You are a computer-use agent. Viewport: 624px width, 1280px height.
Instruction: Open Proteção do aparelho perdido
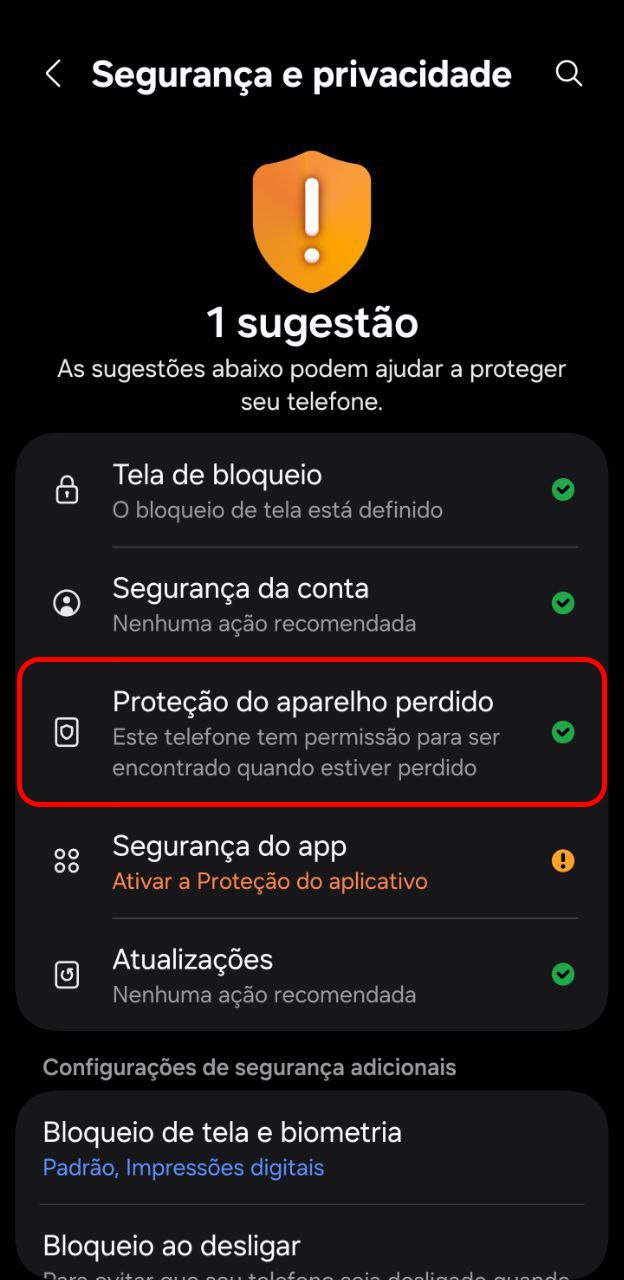pyautogui.click(x=312, y=734)
